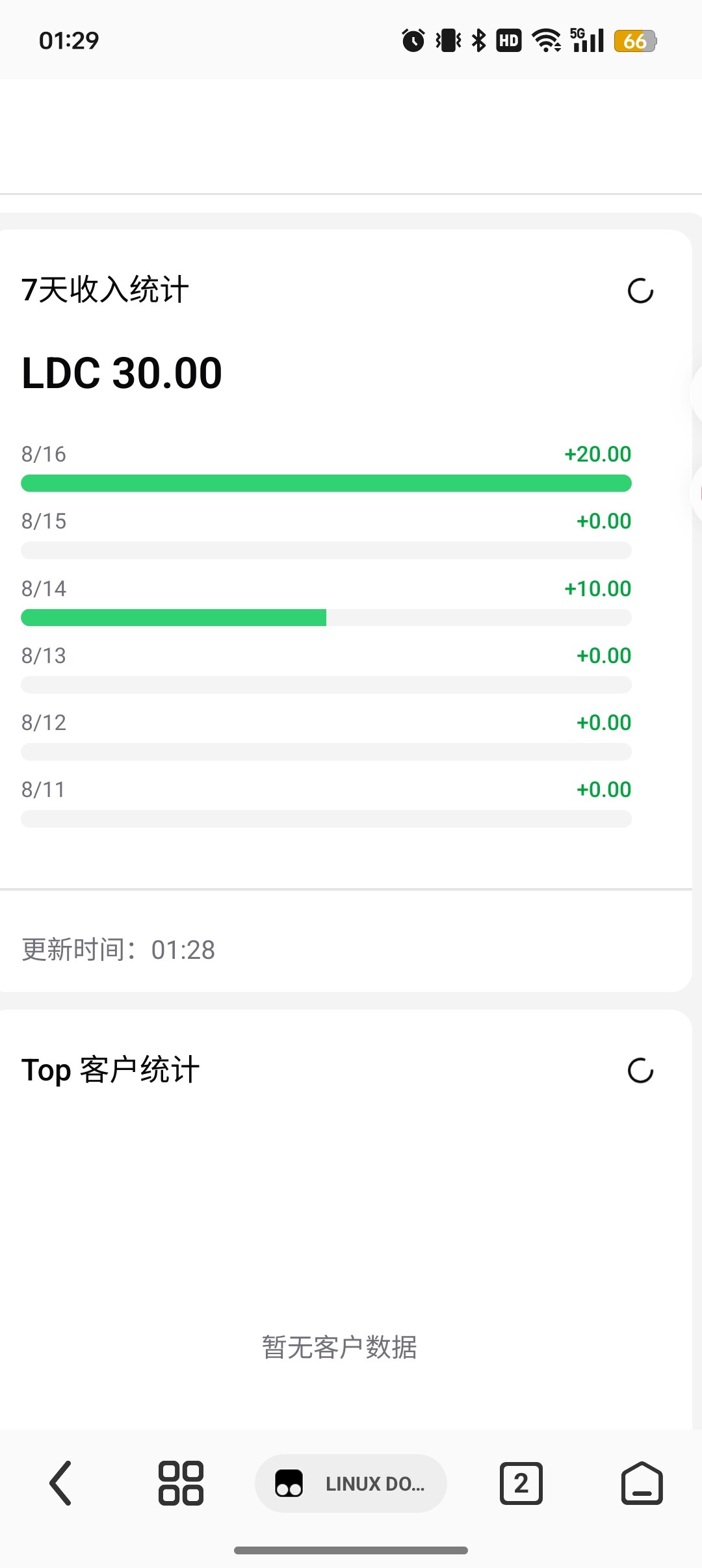Refresh the 7天收入统计 card
This screenshot has width=702, height=1568.
640,291
